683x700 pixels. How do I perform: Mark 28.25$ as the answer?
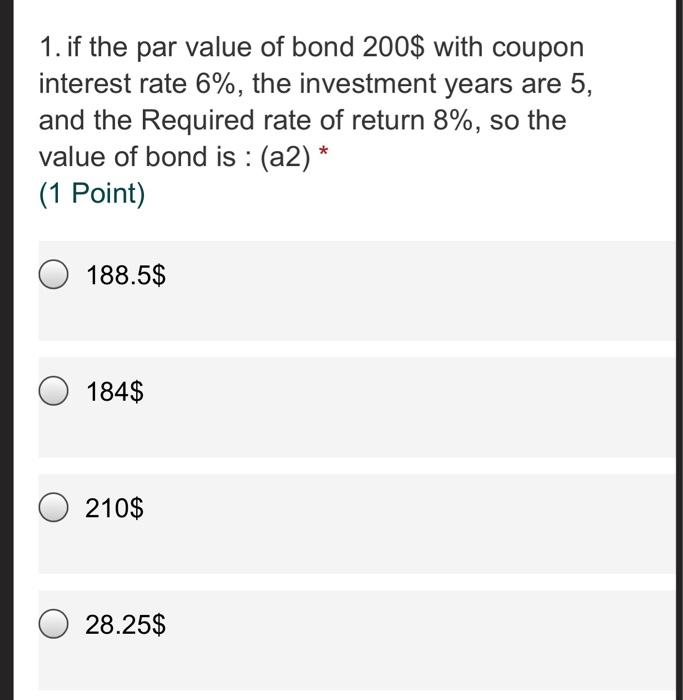tap(54, 625)
